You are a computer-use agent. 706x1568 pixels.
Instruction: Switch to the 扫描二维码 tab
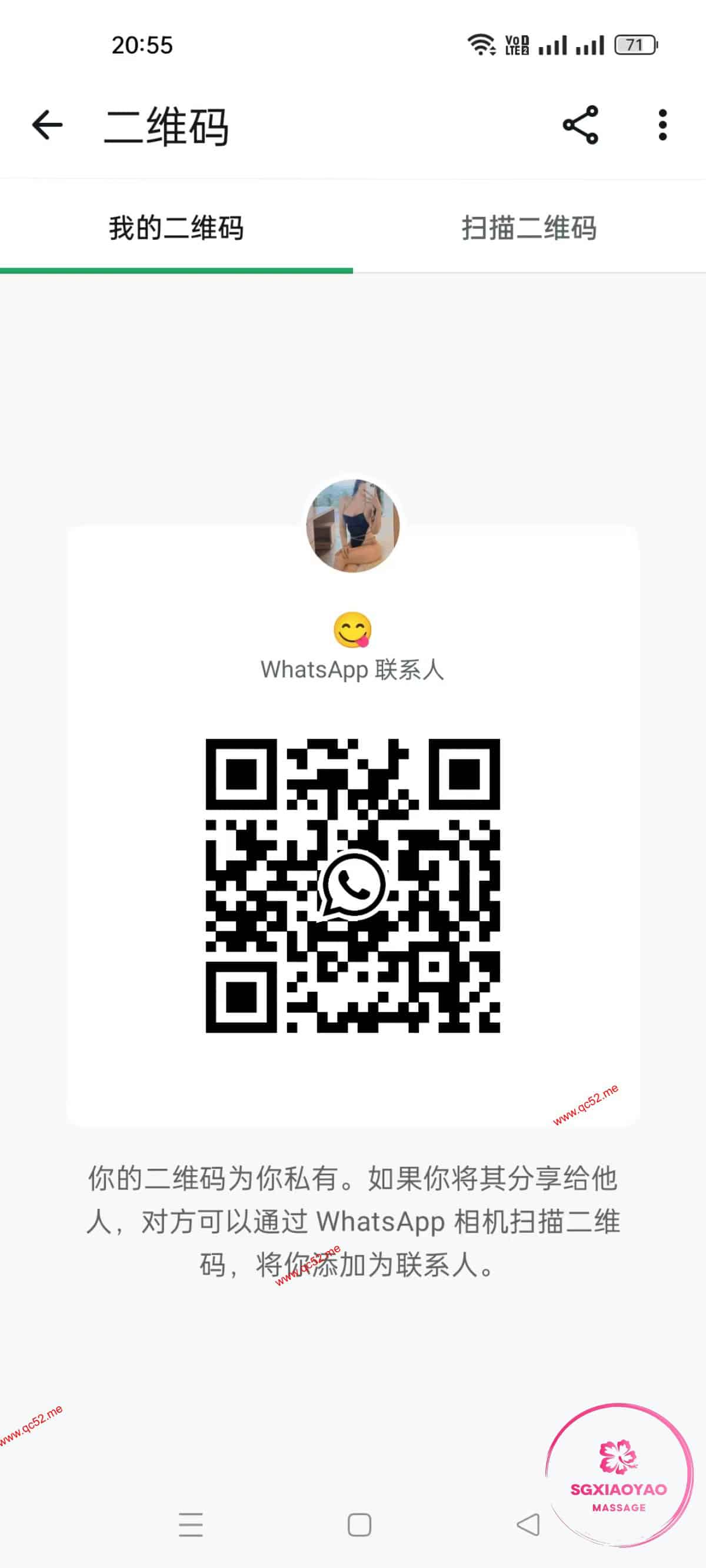[529, 228]
